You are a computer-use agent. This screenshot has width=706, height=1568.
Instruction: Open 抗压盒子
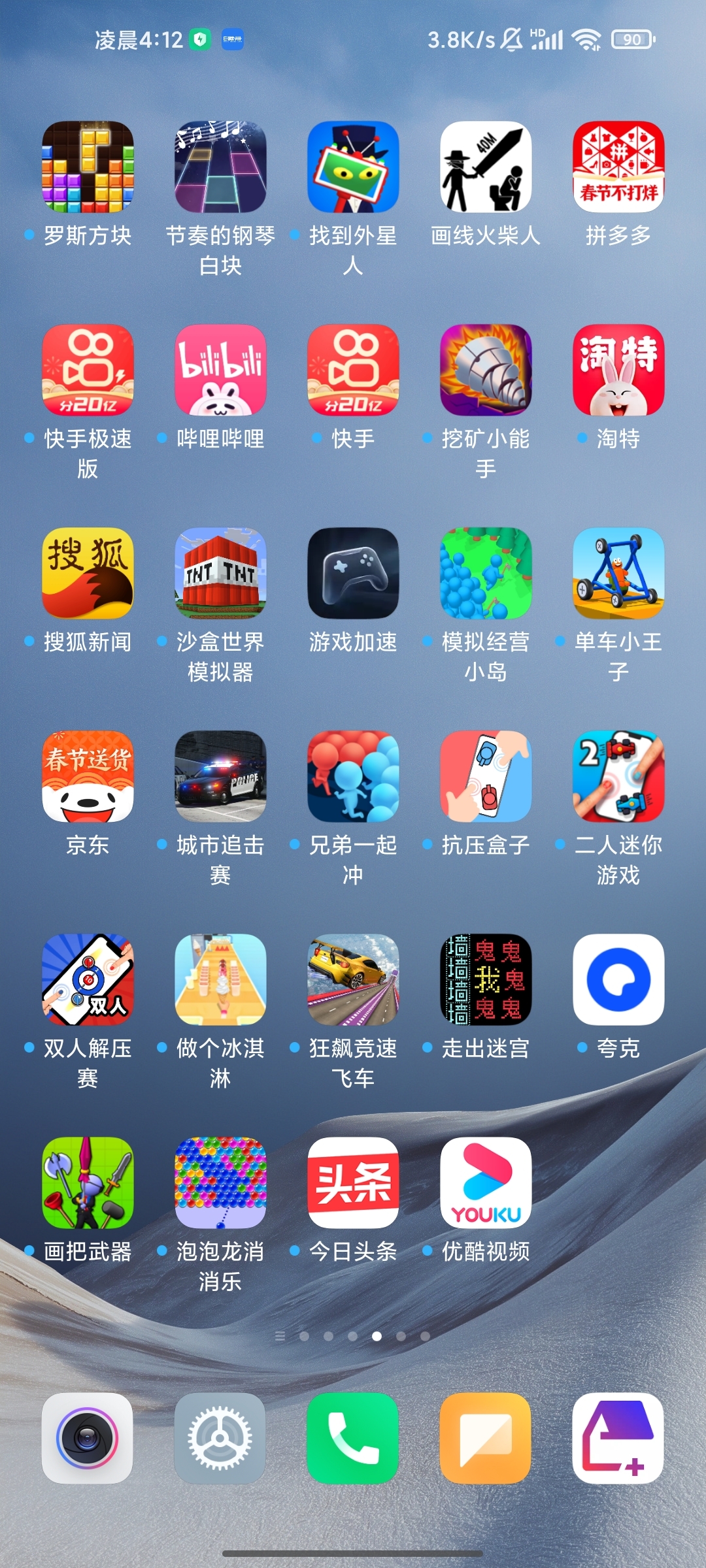[x=486, y=777]
